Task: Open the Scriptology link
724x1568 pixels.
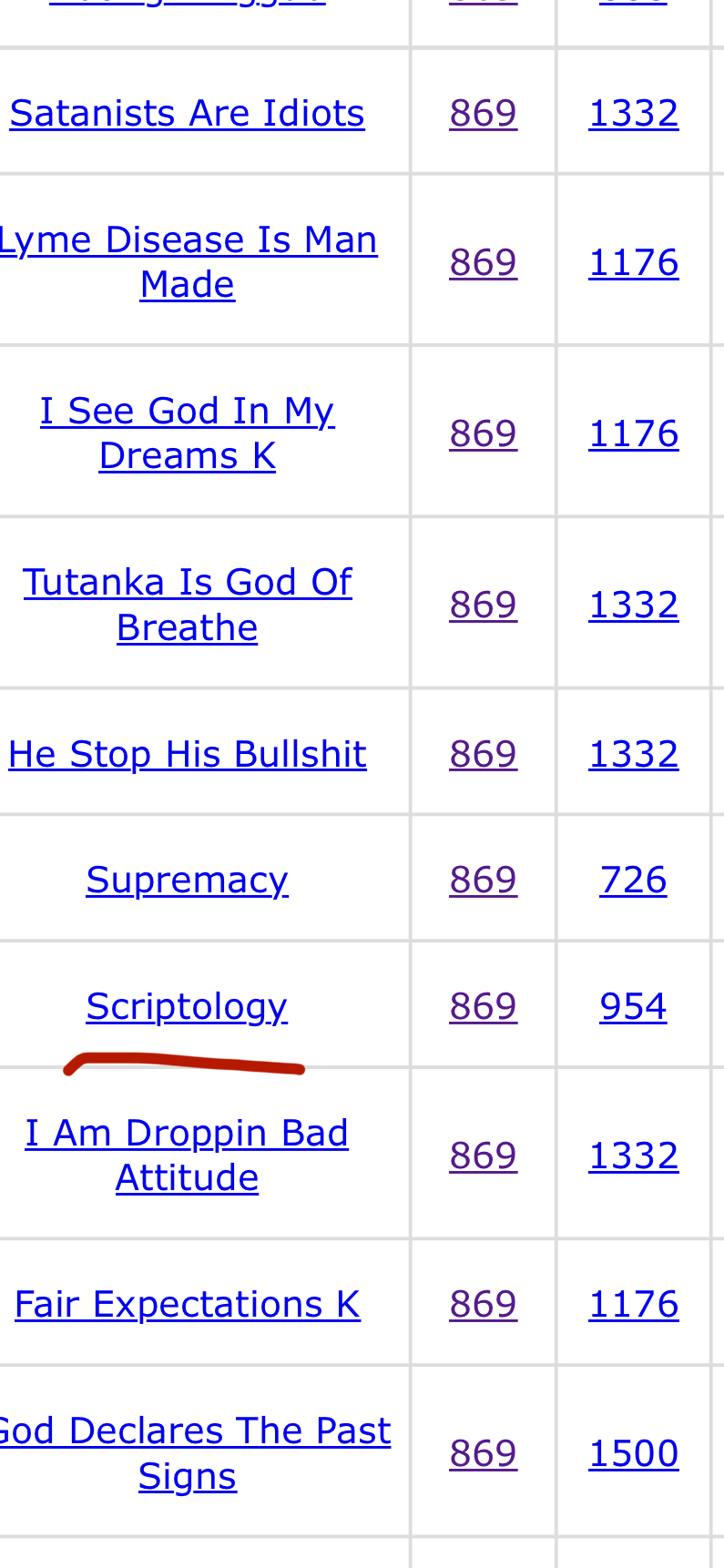Action: tap(187, 1007)
